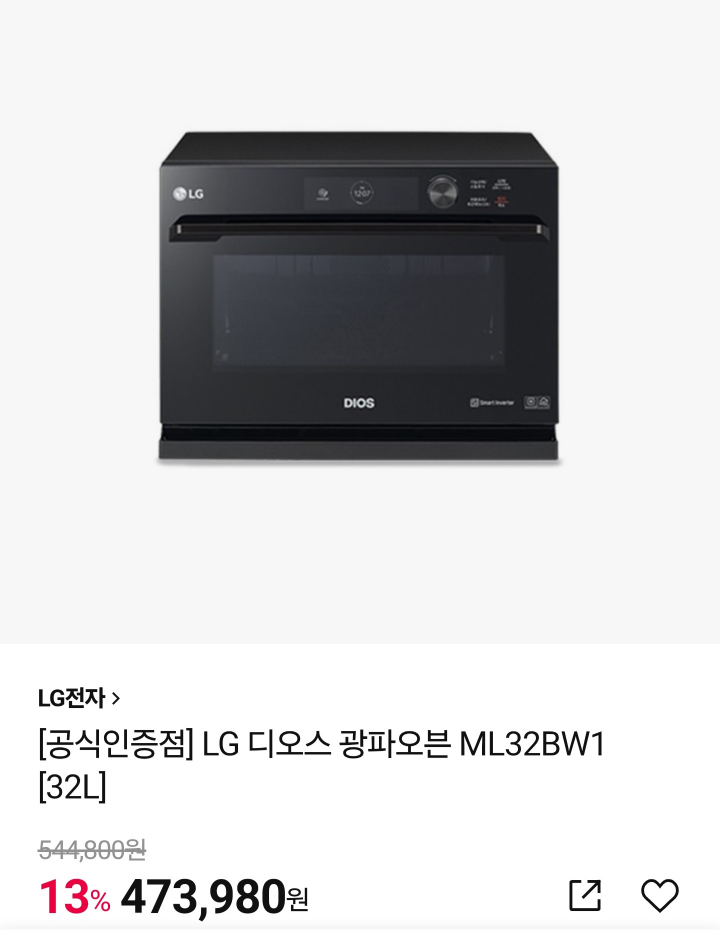720x939 pixels.
Task: Click the small icons right of the Smart Inverter badge
Action: pyautogui.click(x=536, y=401)
